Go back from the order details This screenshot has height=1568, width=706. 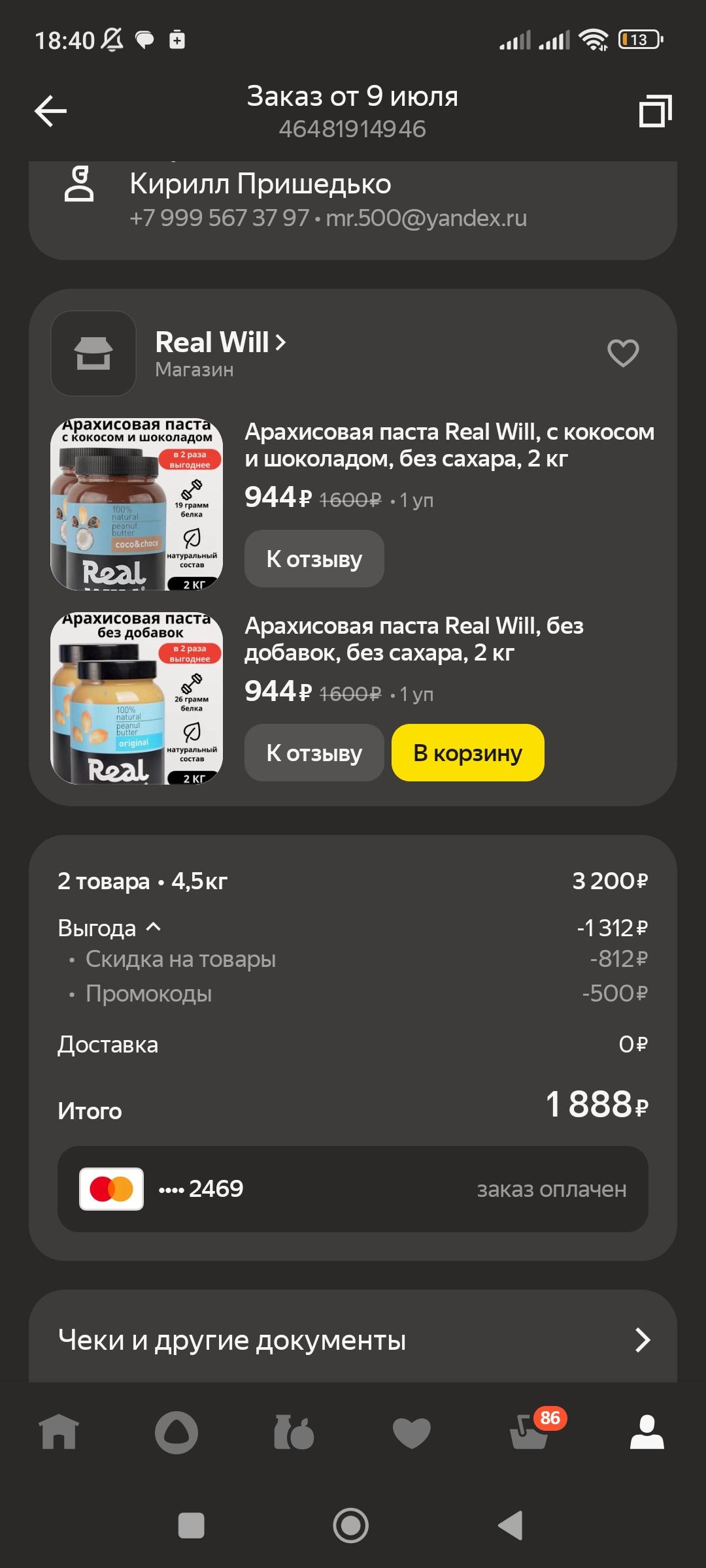click(51, 111)
